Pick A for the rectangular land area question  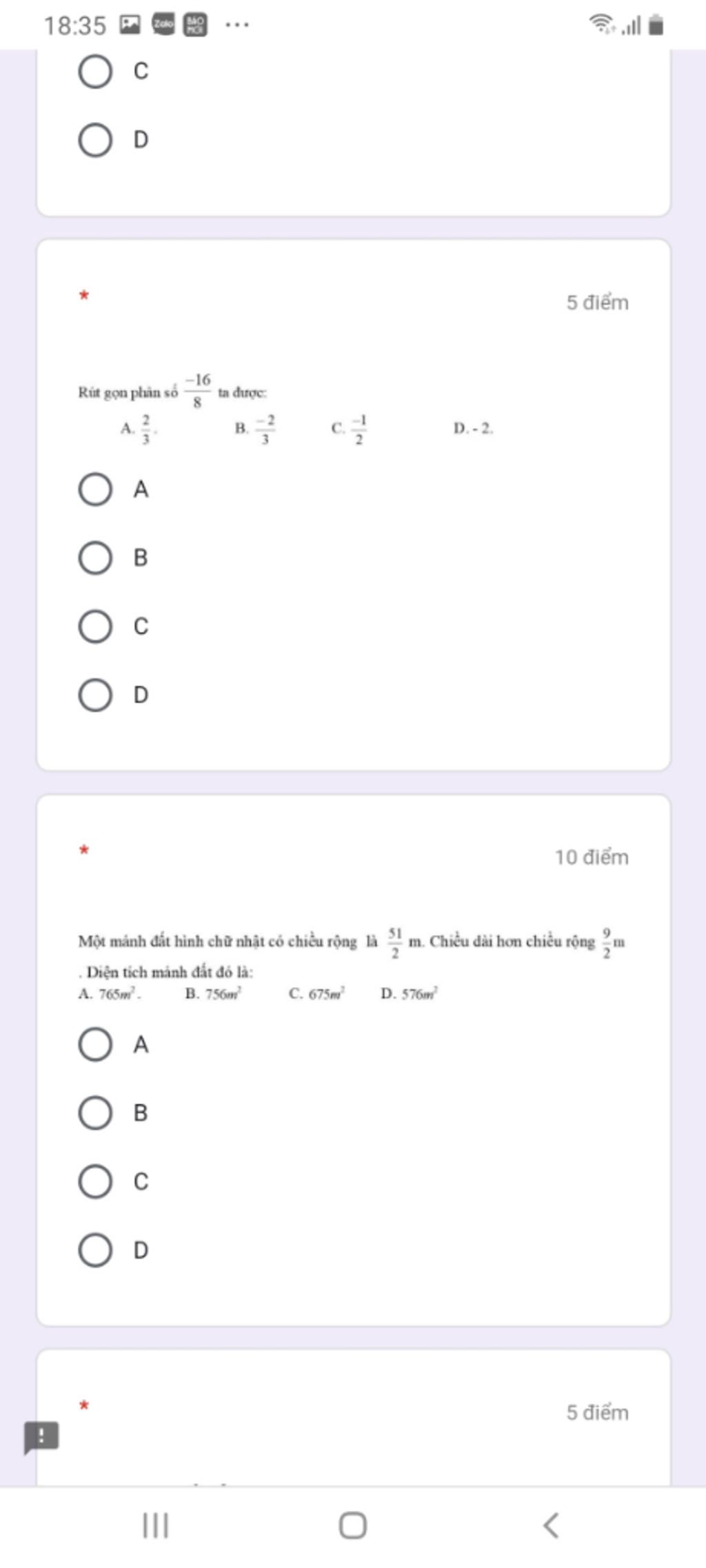96,1045
